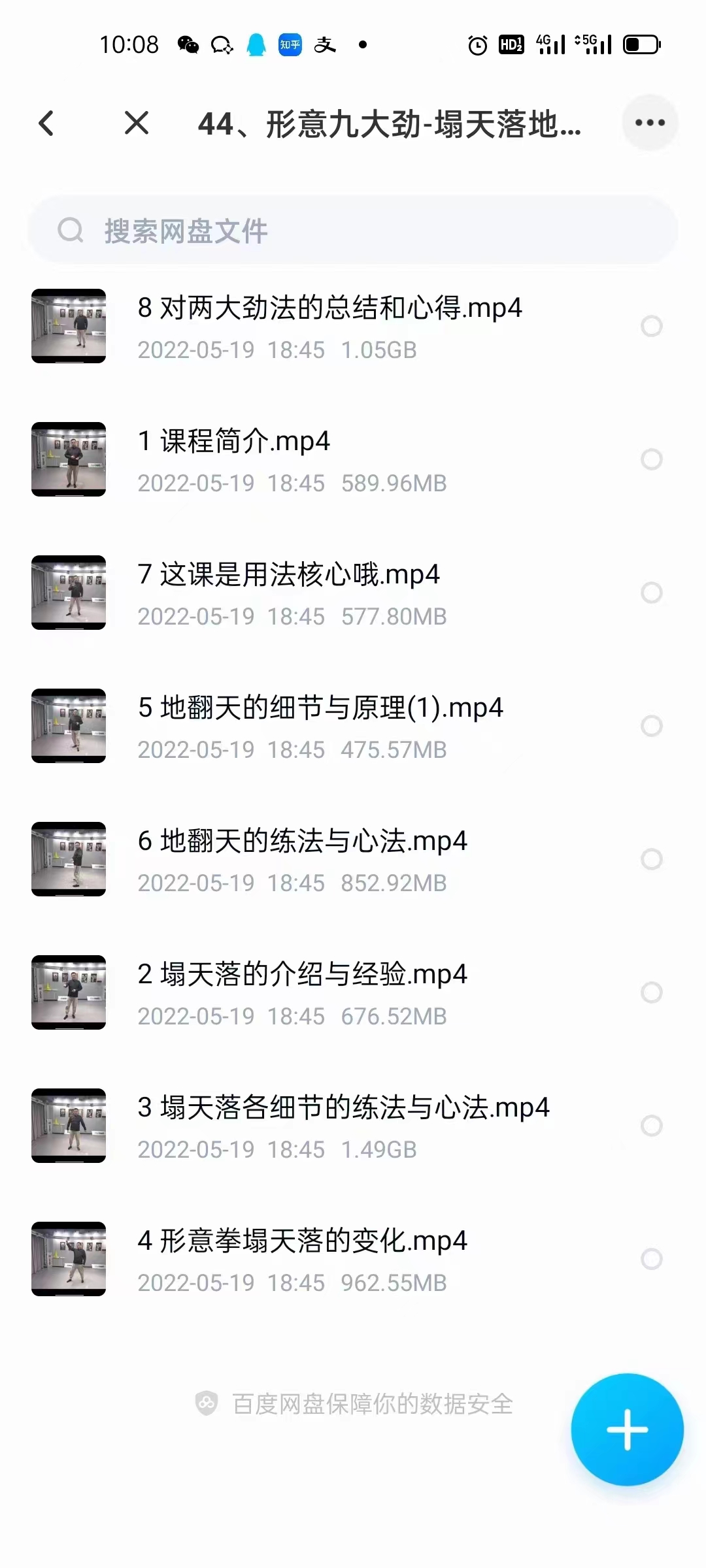
Task: Open the thumbnail of 5 地翻天的细节与原理(1).mp4
Action: tap(69, 726)
